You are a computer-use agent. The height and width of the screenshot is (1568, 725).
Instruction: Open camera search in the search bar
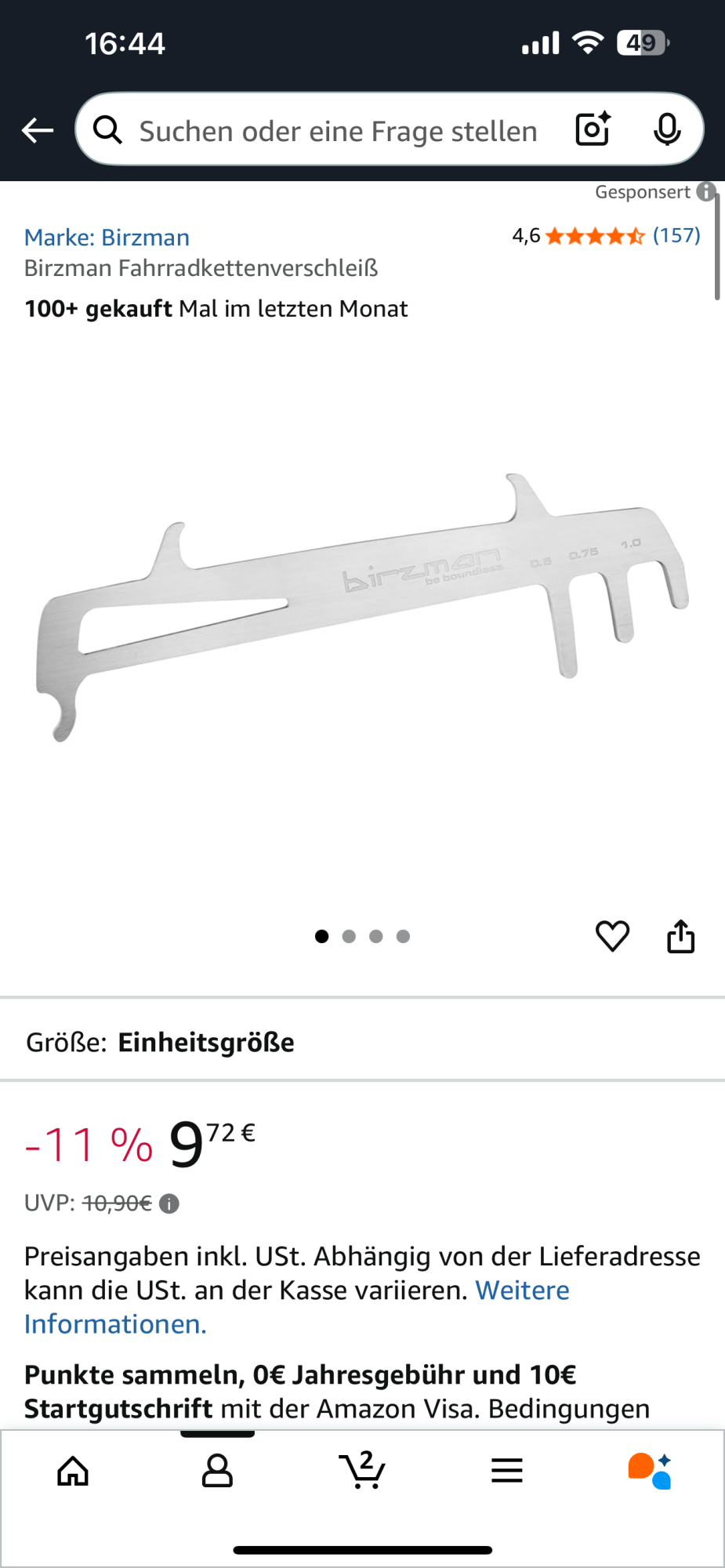pyautogui.click(x=593, y=129)
